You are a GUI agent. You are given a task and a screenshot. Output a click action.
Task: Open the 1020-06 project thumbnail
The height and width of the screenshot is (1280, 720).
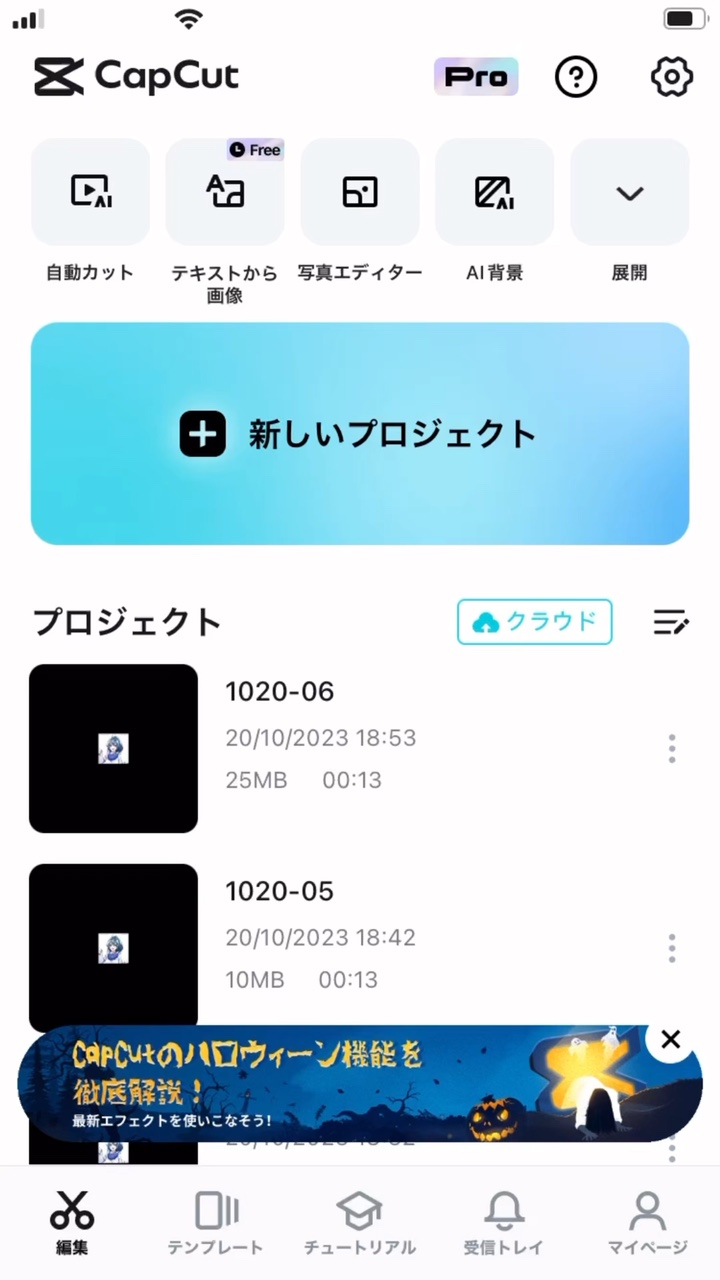tap(113, 748)
